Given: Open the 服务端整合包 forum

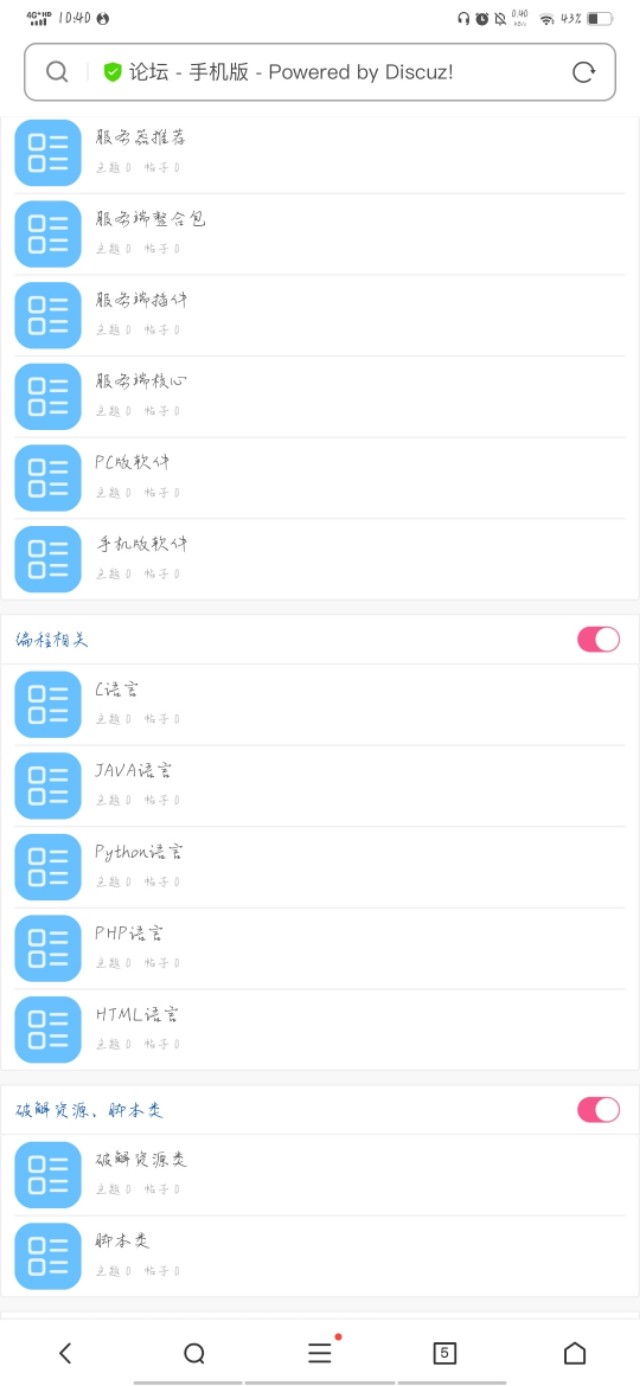Looking at the screenshot, I should coord(150,219).
